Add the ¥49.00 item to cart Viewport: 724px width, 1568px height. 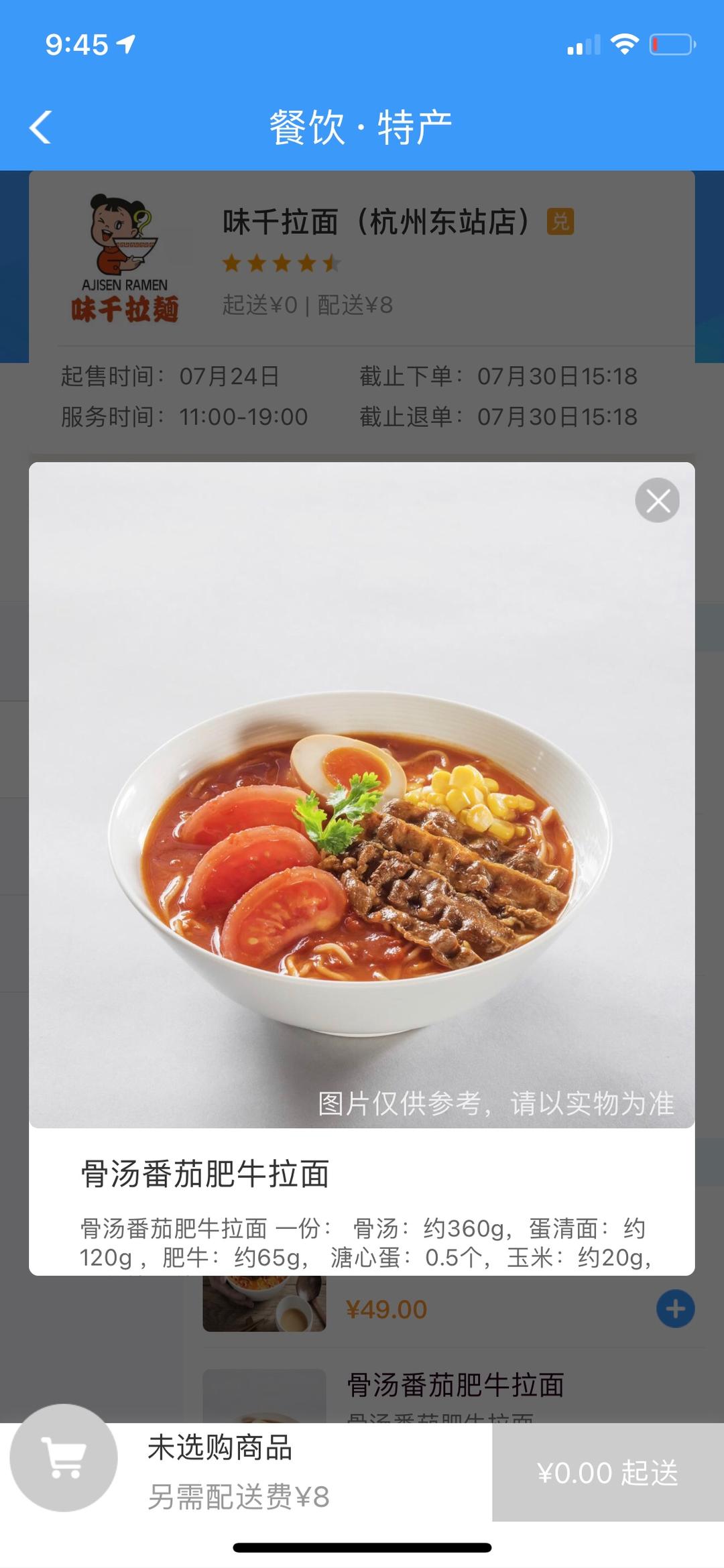click(675, 1309)
